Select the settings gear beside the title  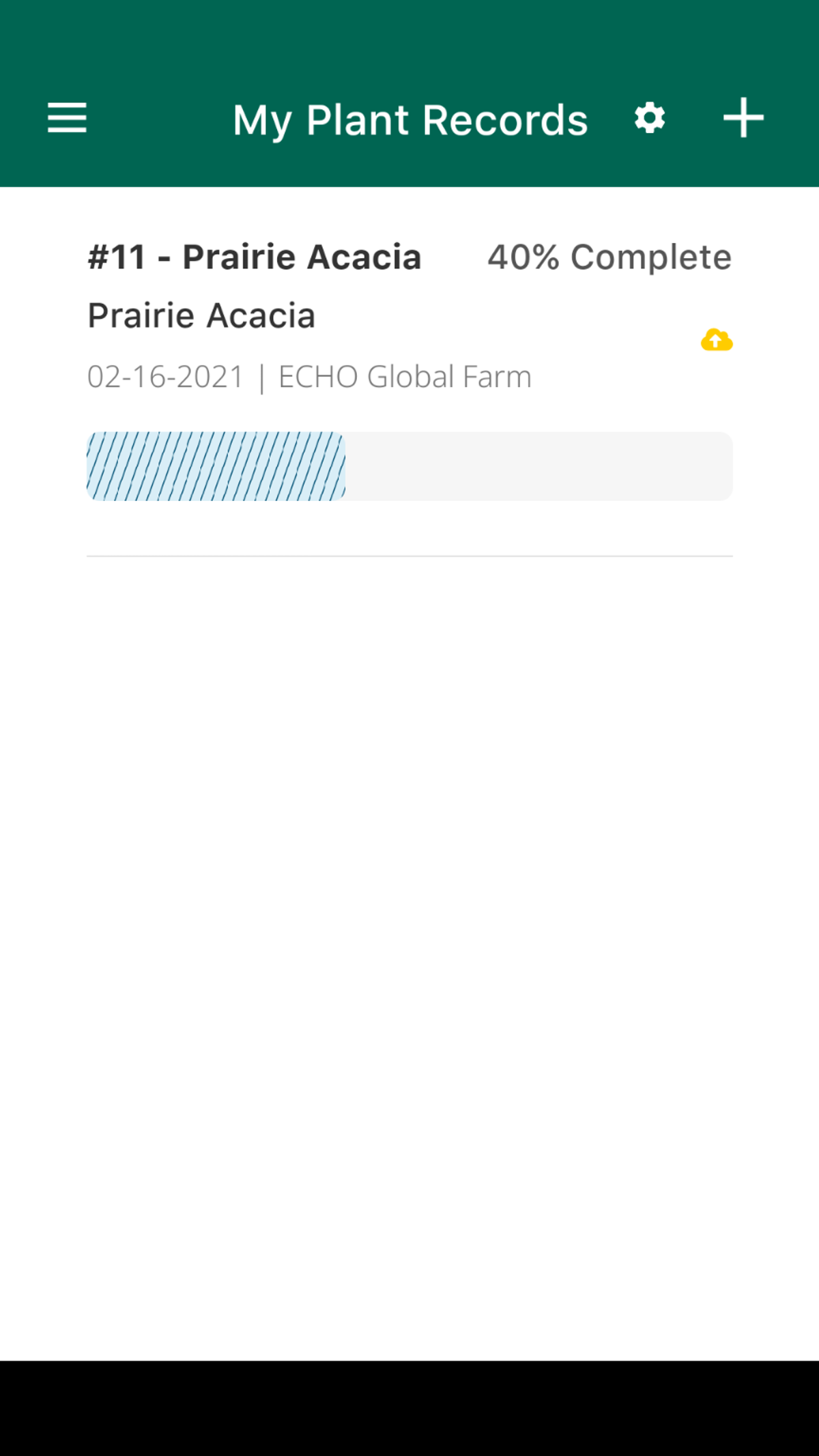coord(650,118)
